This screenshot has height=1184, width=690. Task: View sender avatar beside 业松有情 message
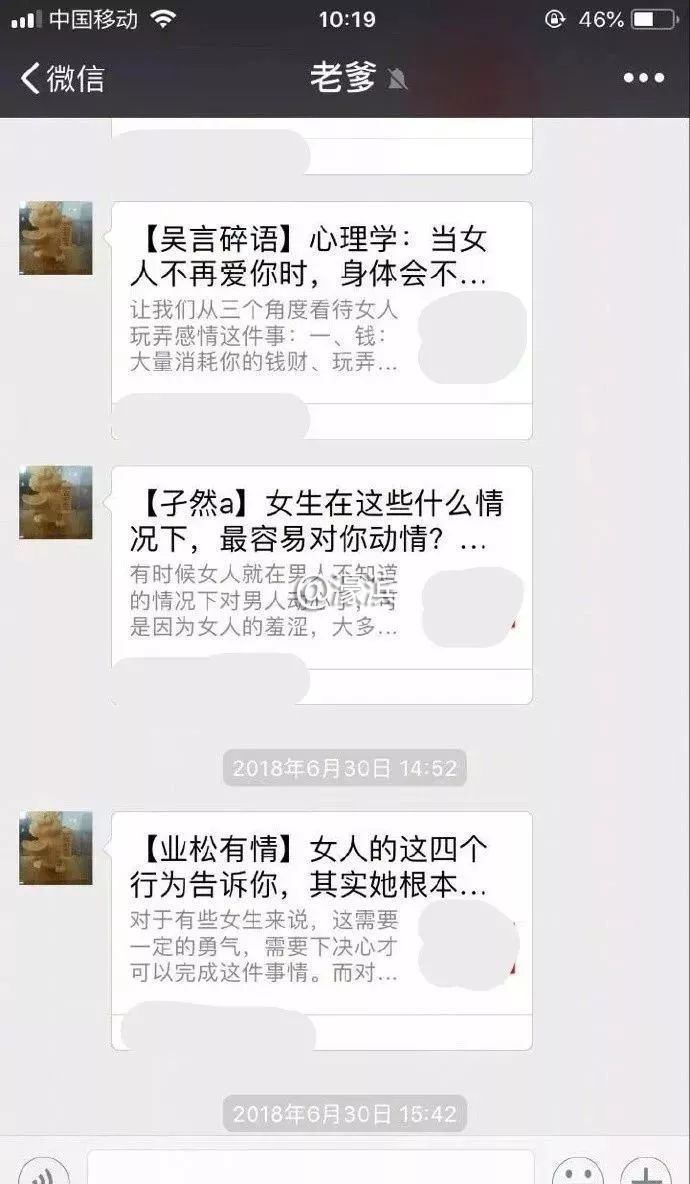(56, 848)
